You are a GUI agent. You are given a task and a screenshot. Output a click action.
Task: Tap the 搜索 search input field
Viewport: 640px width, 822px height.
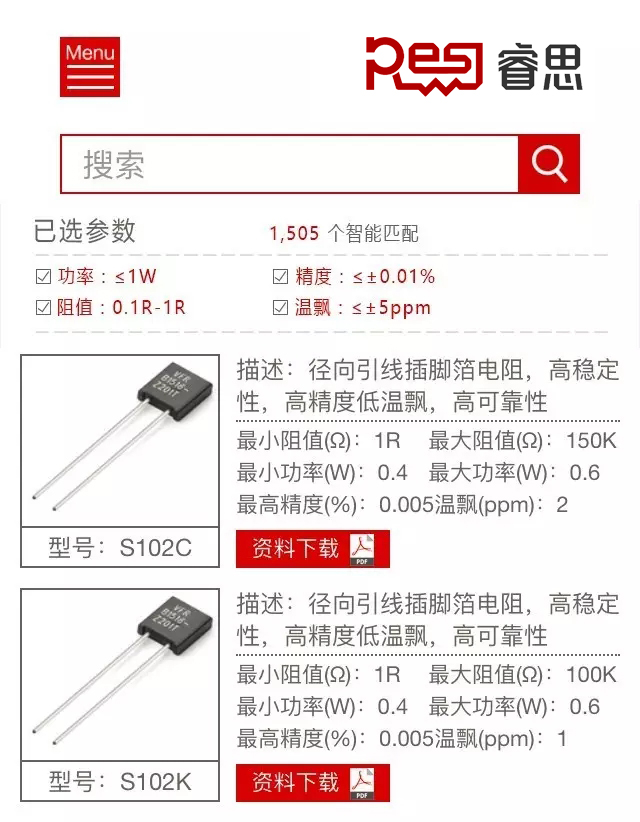click(289, 164)
